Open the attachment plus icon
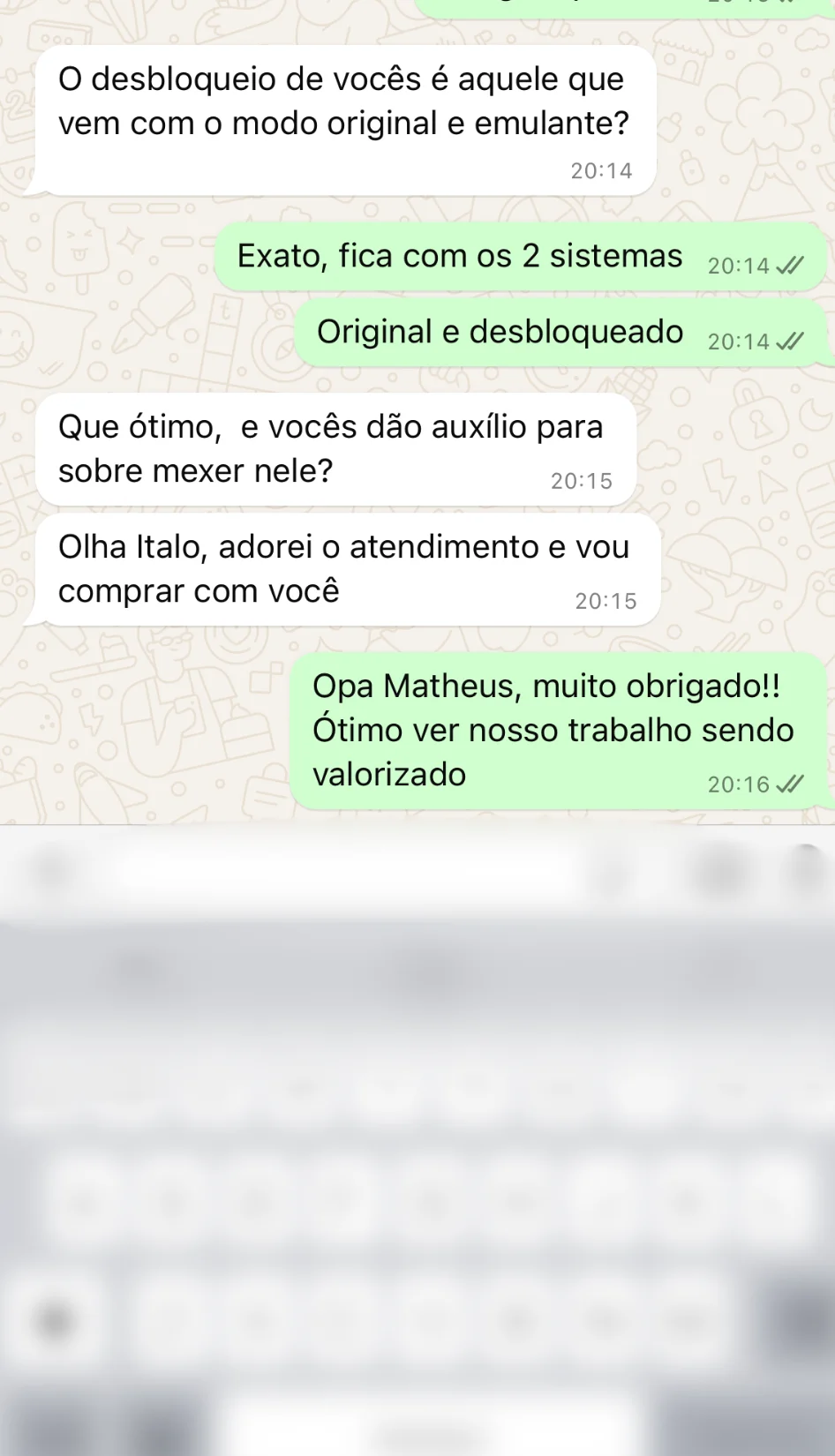 (x=51, y=871)
